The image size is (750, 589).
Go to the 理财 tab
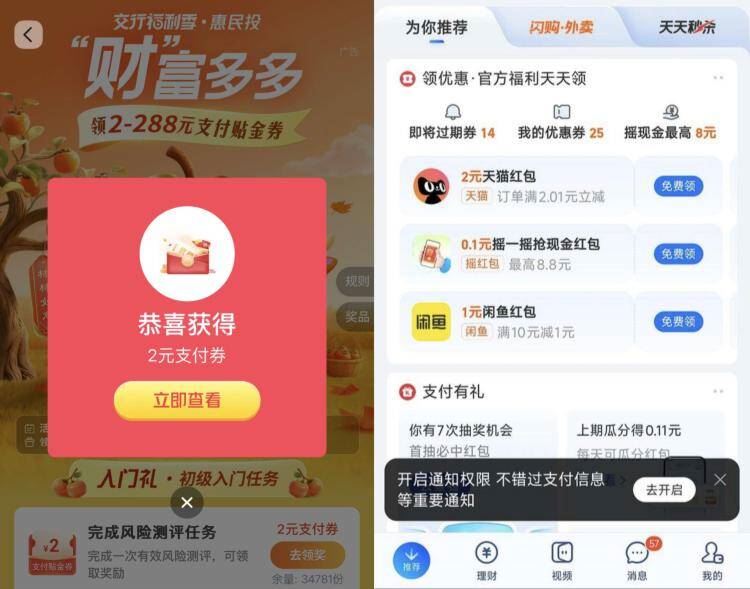pos(486,561)
